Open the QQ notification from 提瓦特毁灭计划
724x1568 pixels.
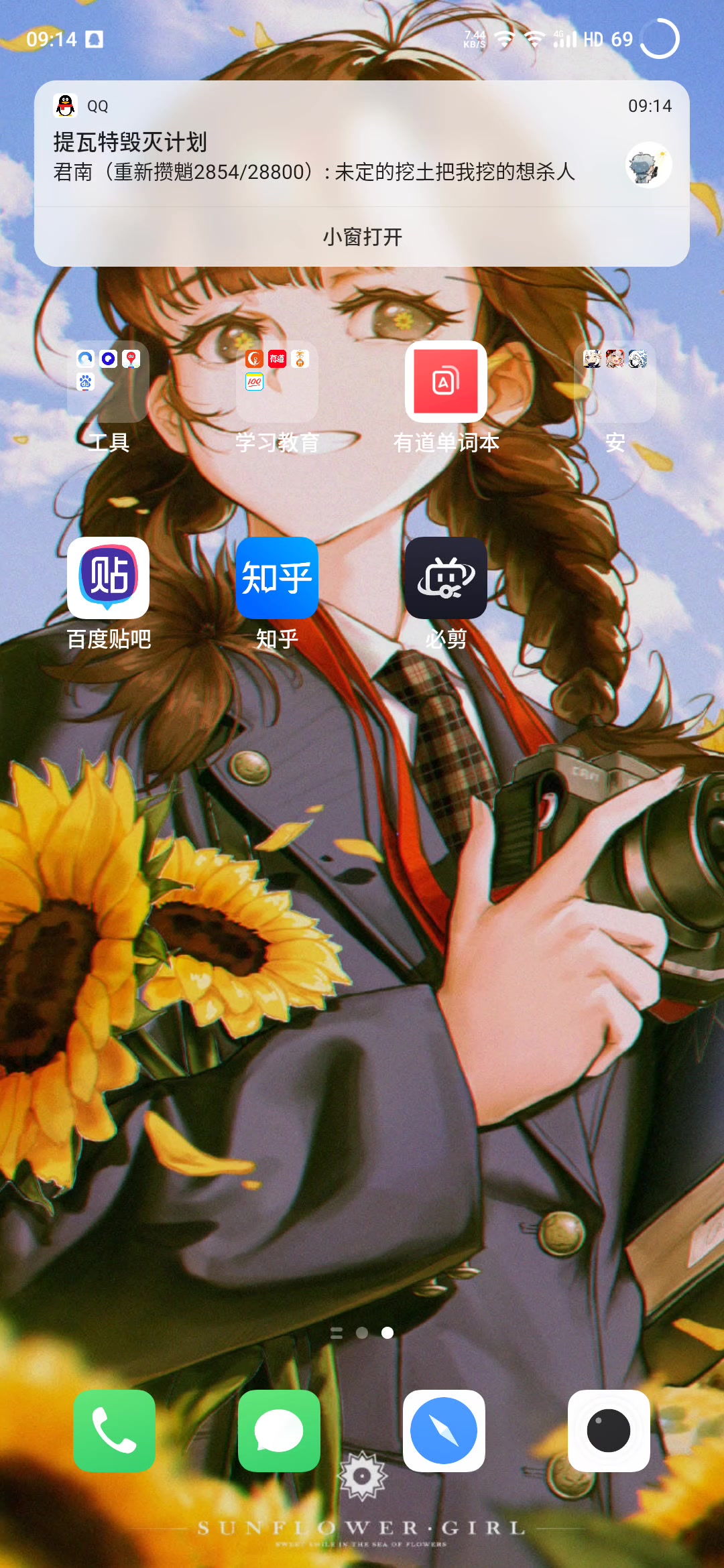pyautogui.click(x=362, y=144)
